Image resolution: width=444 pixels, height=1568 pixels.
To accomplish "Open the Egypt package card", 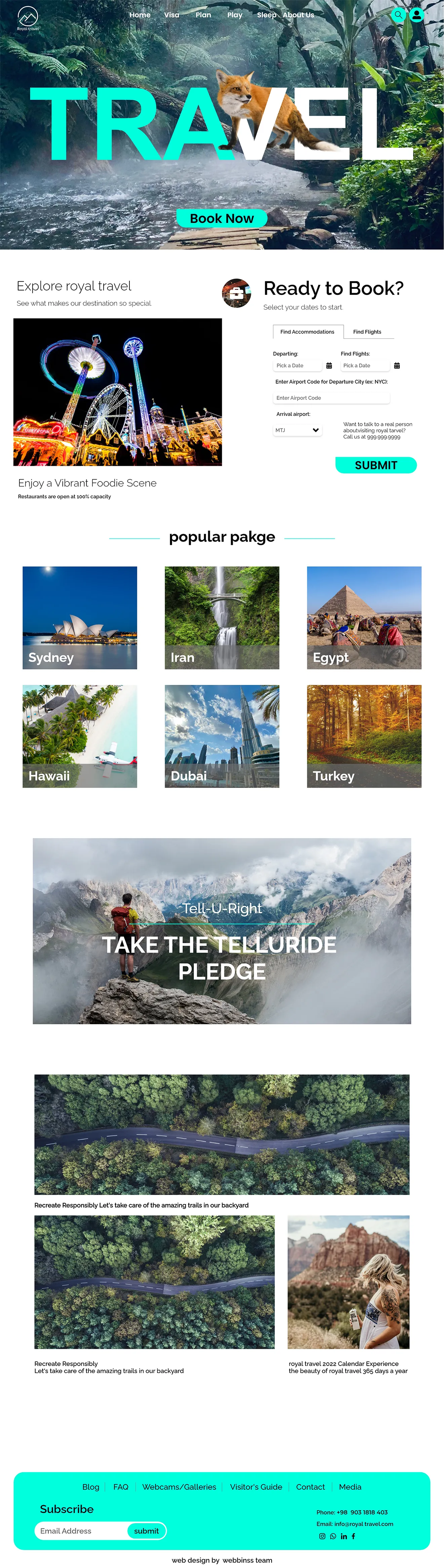I will [364, 617].
